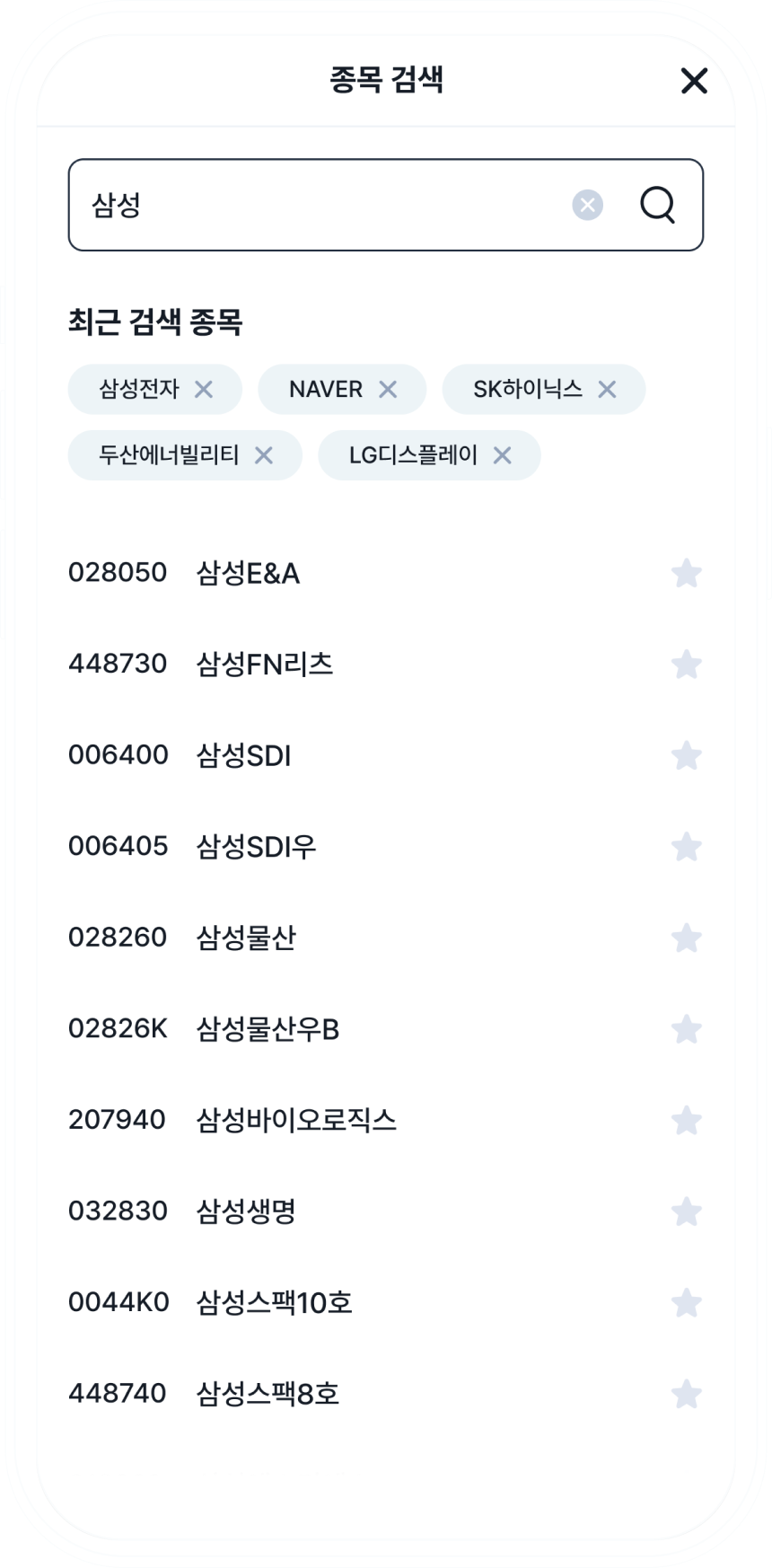Open the 삼성SDI stock result
The width and height of the screenshot is (772, 1568).
pyautogui.click(x=243, y=755)
